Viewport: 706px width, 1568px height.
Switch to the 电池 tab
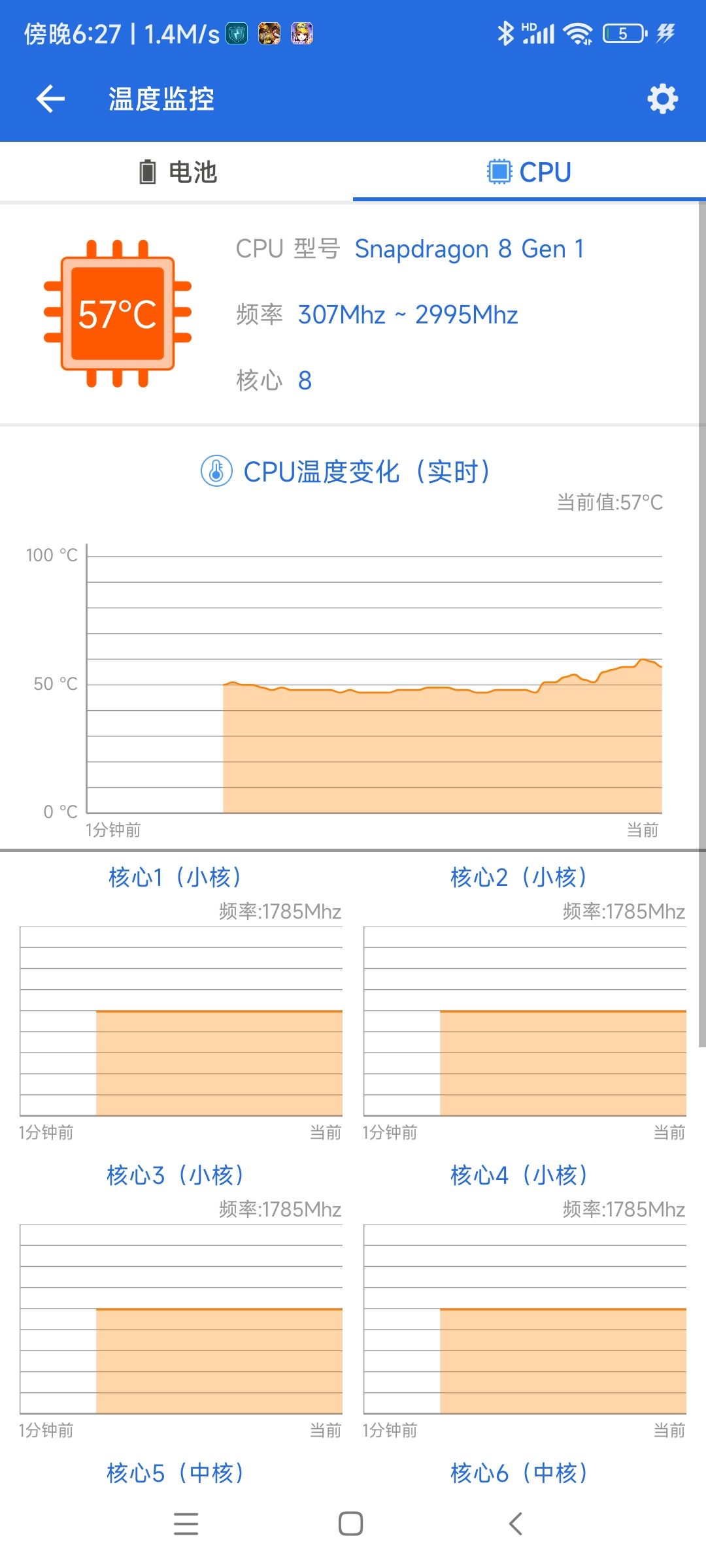click(176, 172)
